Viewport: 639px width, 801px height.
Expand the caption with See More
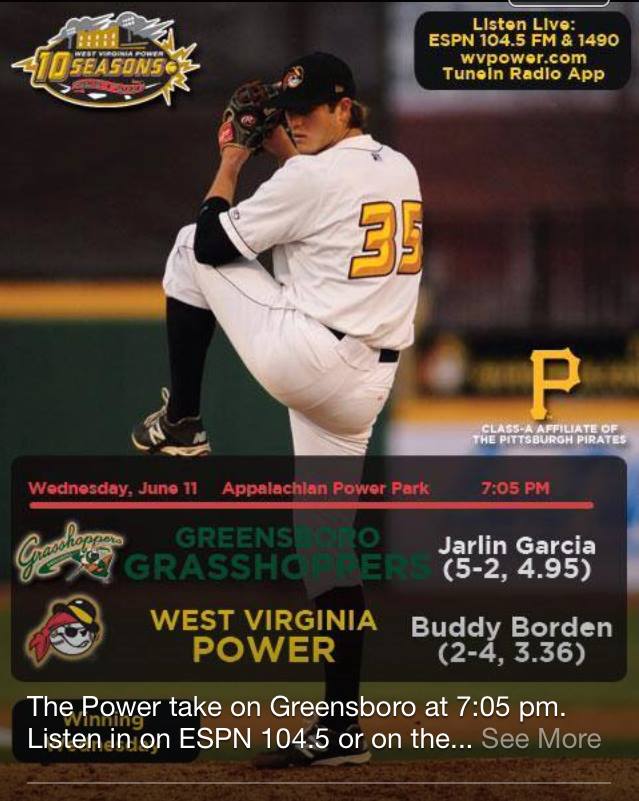click(x=541, y=739)
